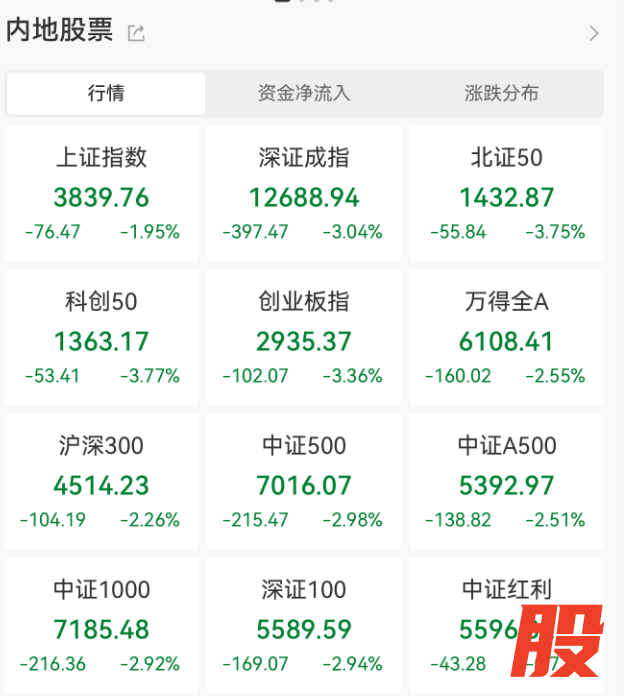The height and width of the screenshot is (696, 624).
Task: Open the 深证成指 index card
Action: point(304,194)
